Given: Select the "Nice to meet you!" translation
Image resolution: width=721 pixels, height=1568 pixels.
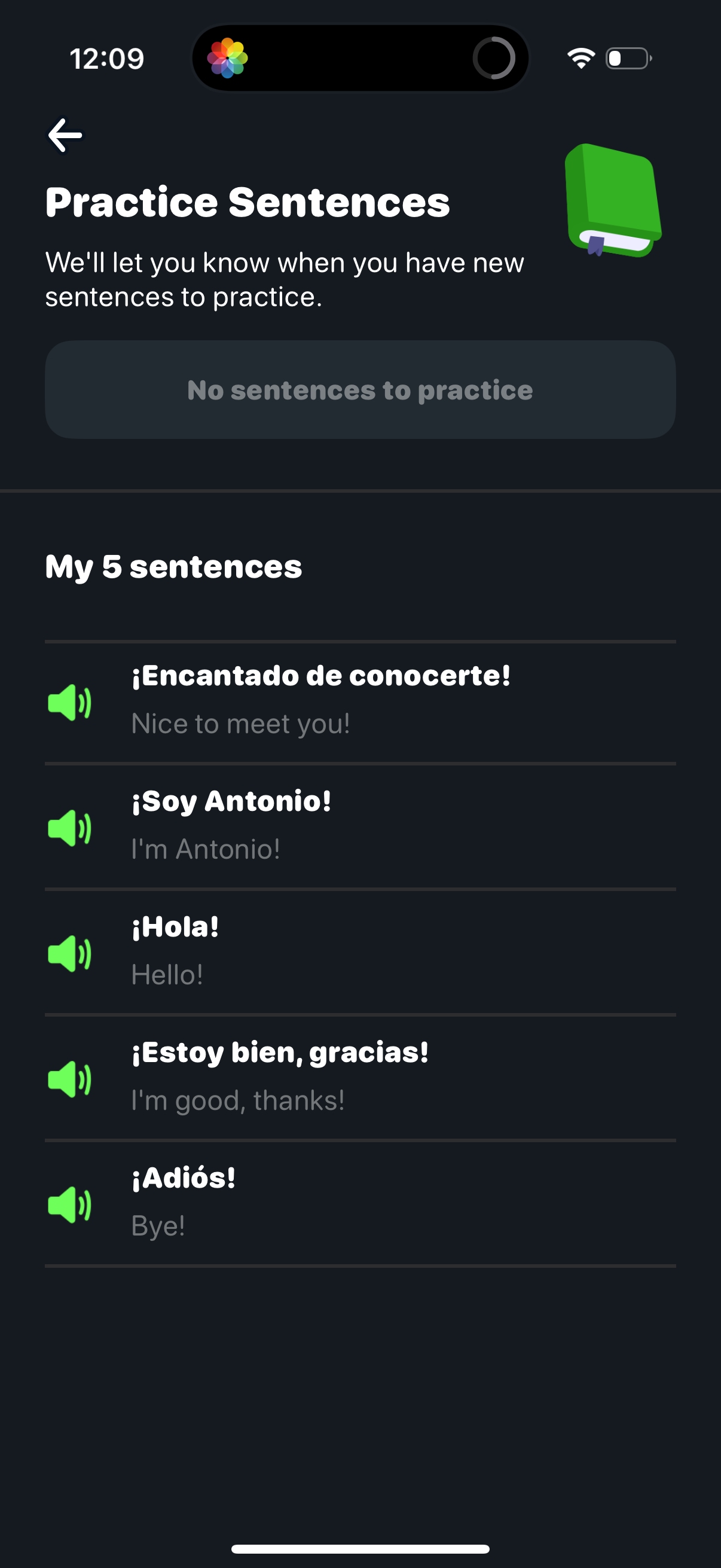Looking at the screenshot, I should pyautogui.click(x=240, y=723).
